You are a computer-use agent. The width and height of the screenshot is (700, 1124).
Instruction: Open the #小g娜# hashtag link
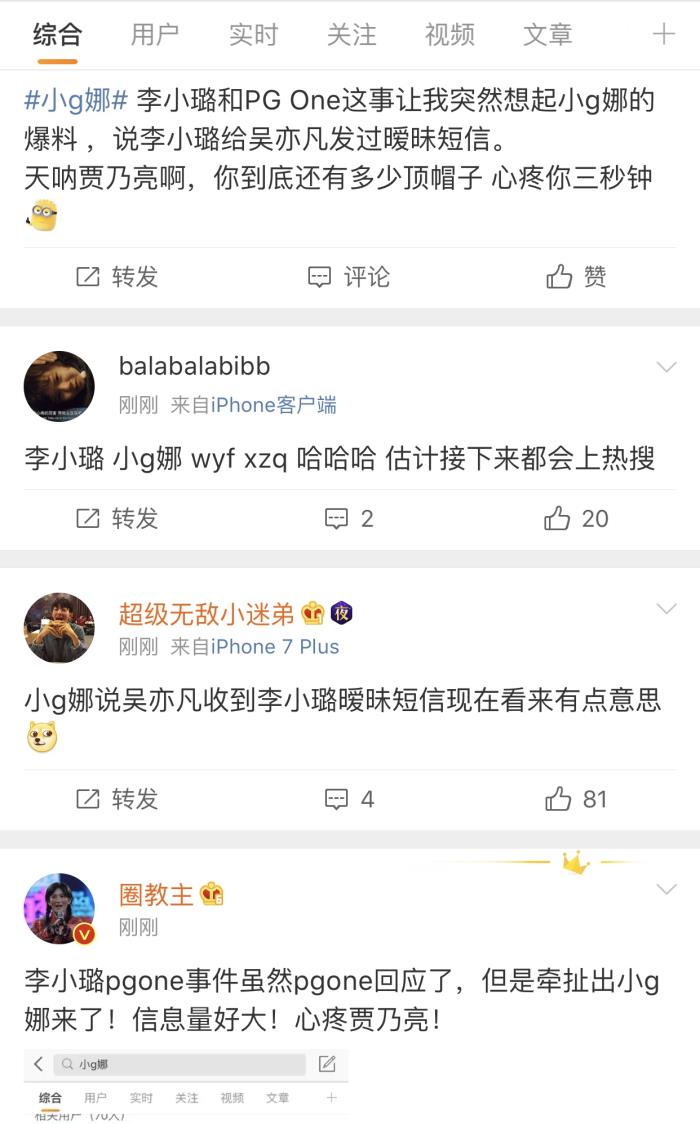point(76,101)
